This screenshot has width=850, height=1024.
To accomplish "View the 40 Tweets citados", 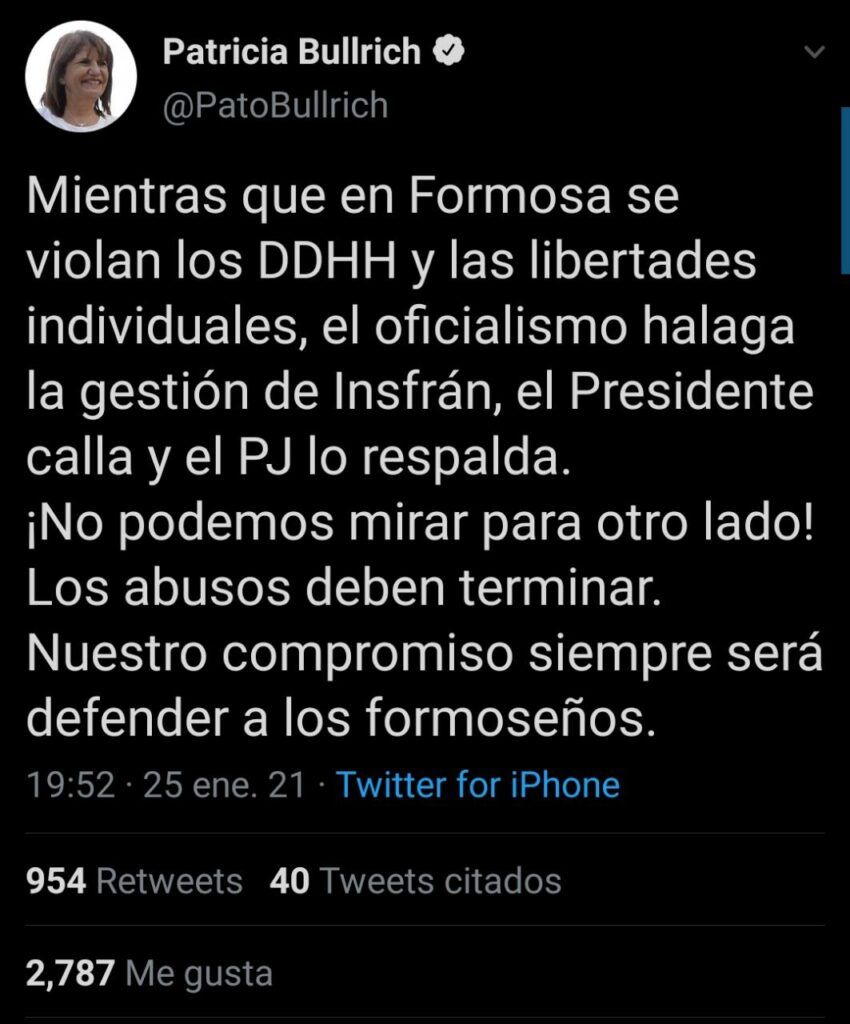I will (415, 881).
